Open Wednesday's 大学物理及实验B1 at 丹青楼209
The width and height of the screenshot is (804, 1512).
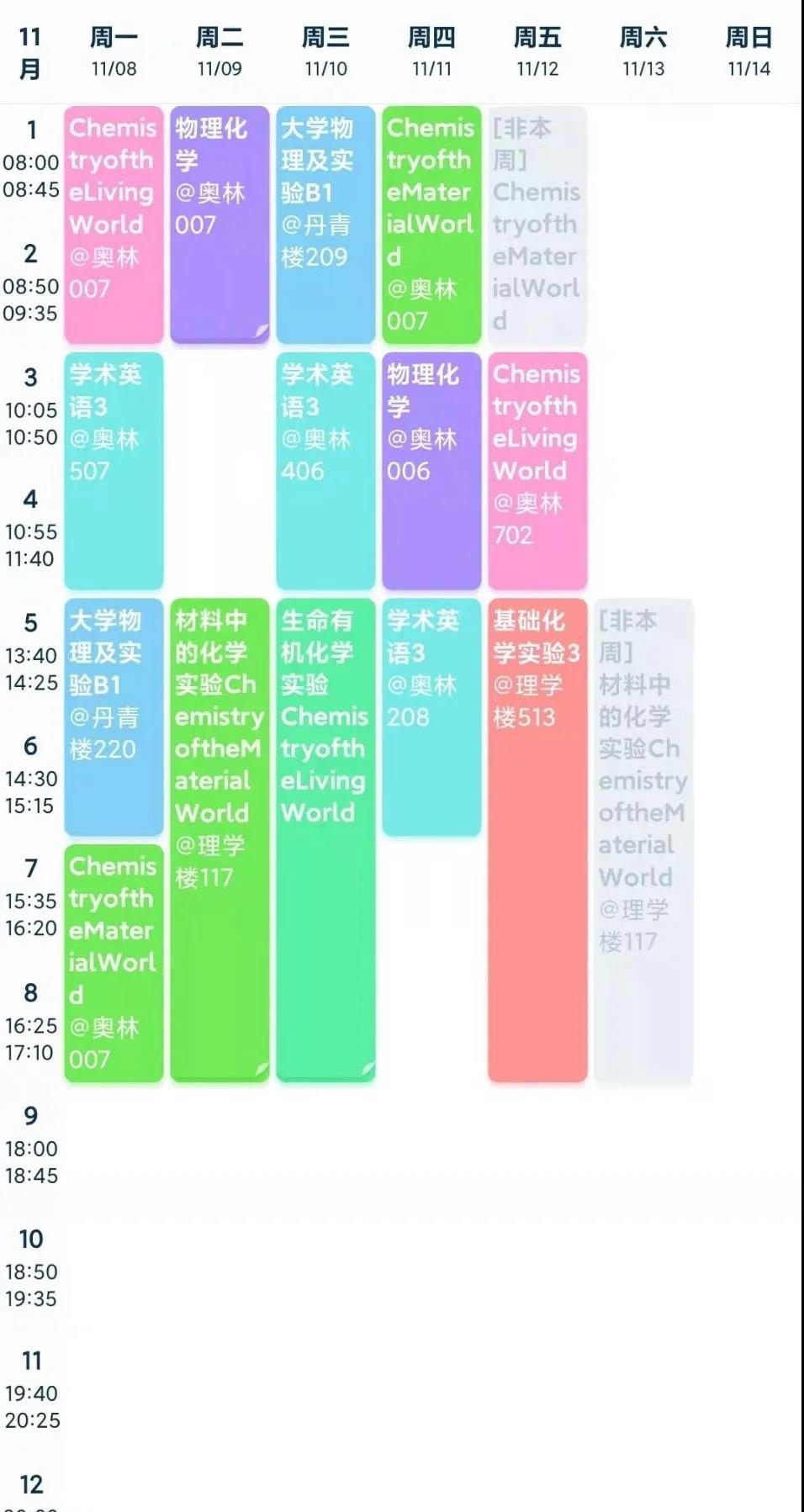325,225
